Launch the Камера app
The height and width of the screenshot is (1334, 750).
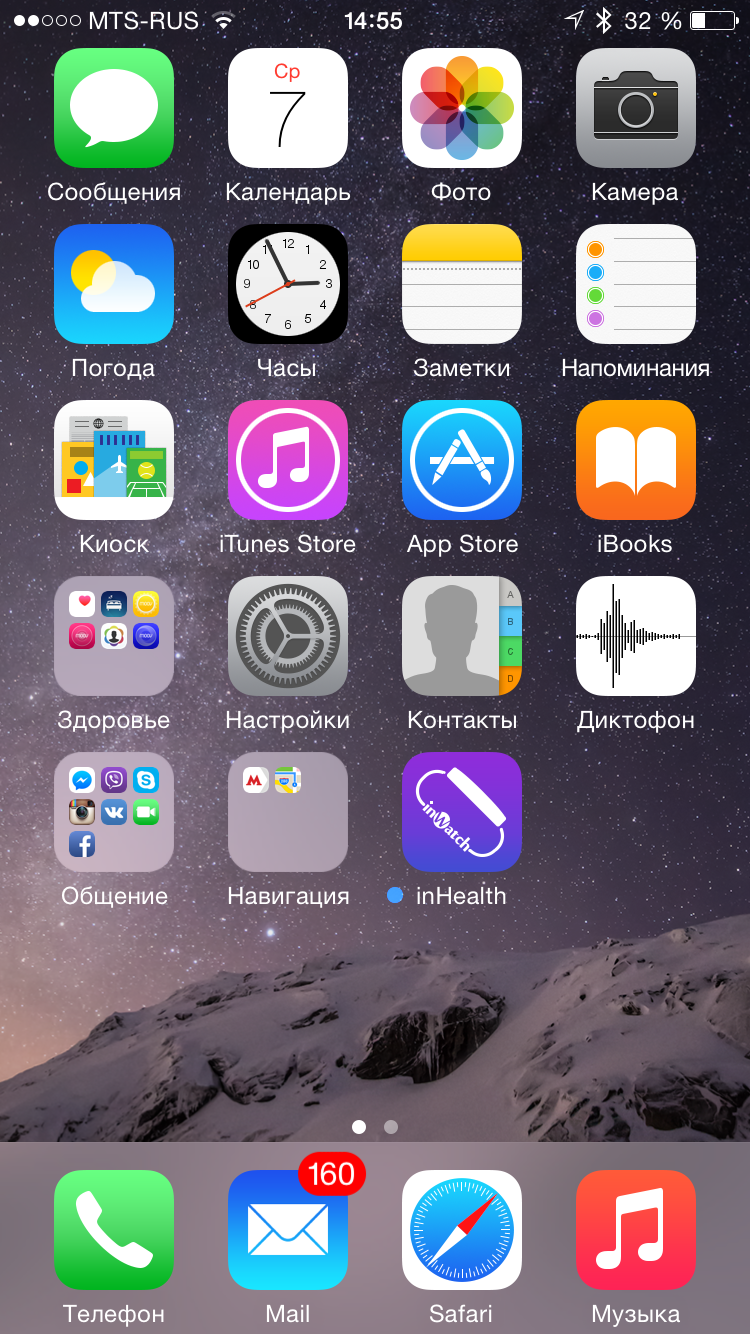point(636,108)
